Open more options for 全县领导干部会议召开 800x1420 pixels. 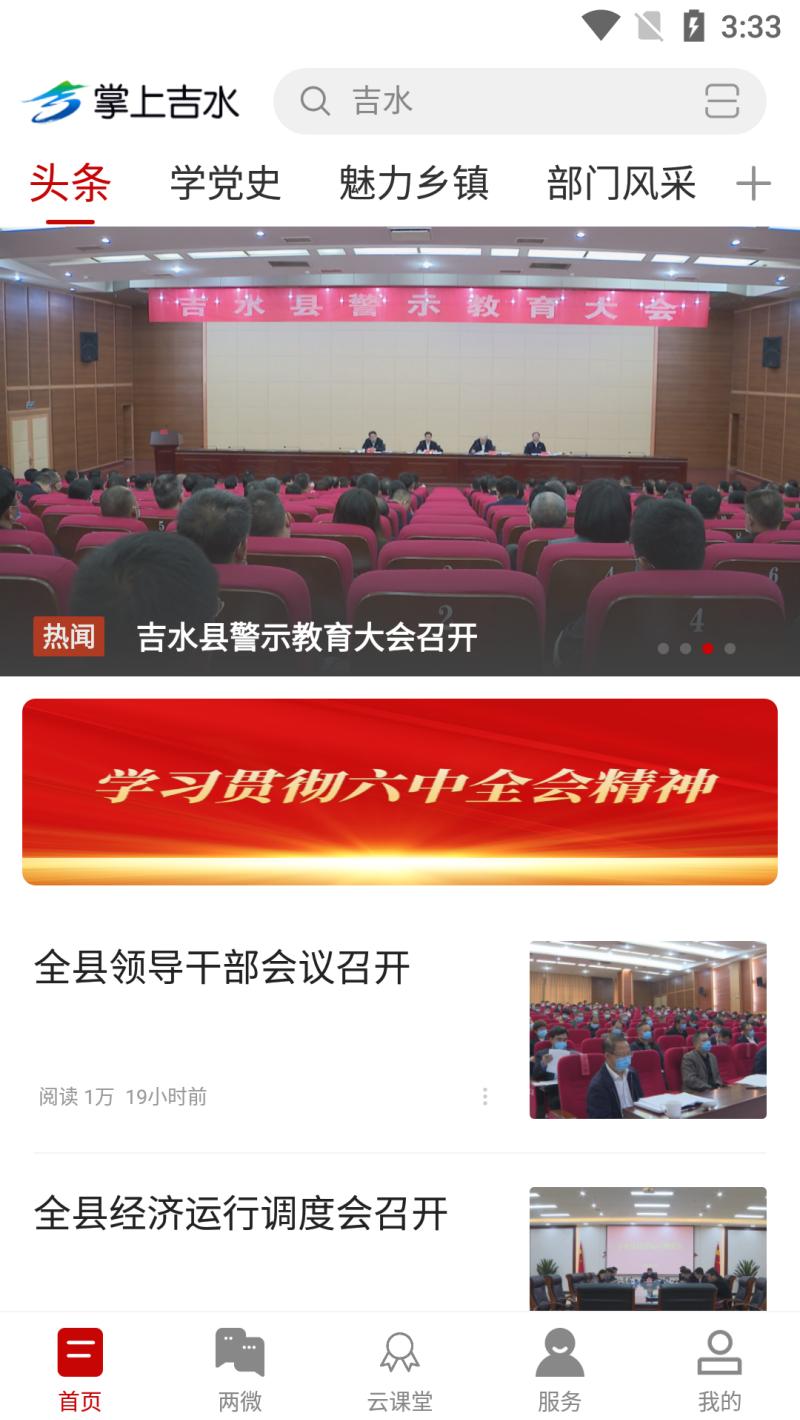(x=485, y=1097)
